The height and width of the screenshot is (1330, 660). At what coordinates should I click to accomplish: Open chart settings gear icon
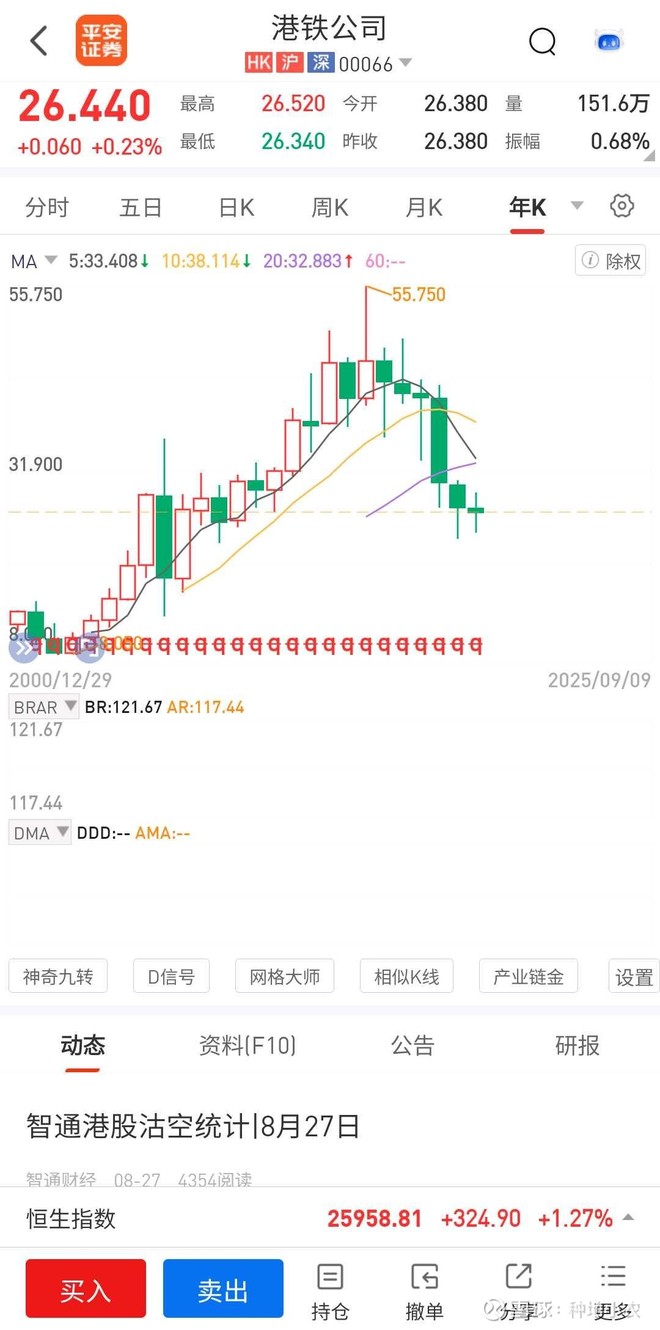click(622, 206)
